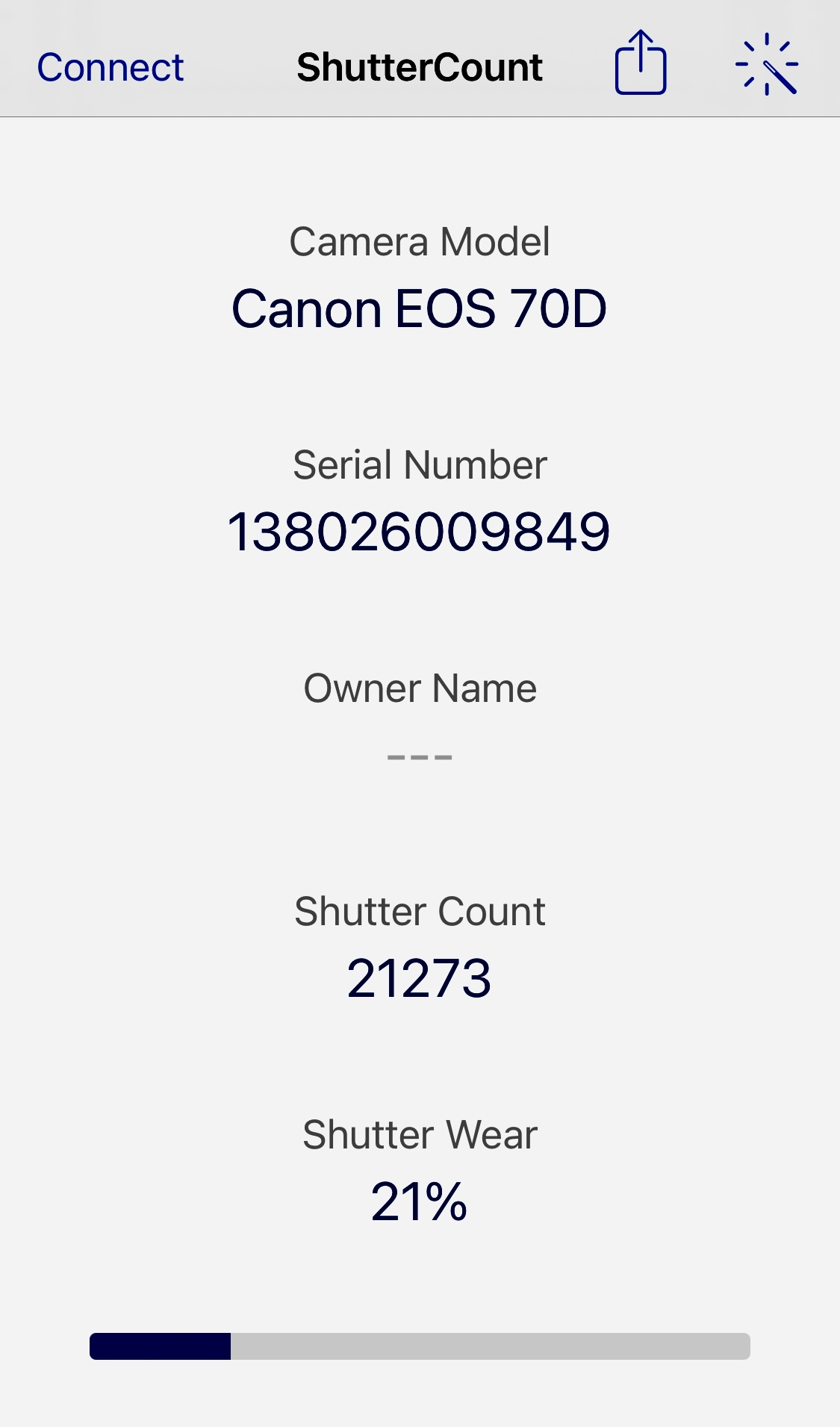Click the export icon beside ShutterCount title
Viewport: 840px width, 1427px height.
641,65
